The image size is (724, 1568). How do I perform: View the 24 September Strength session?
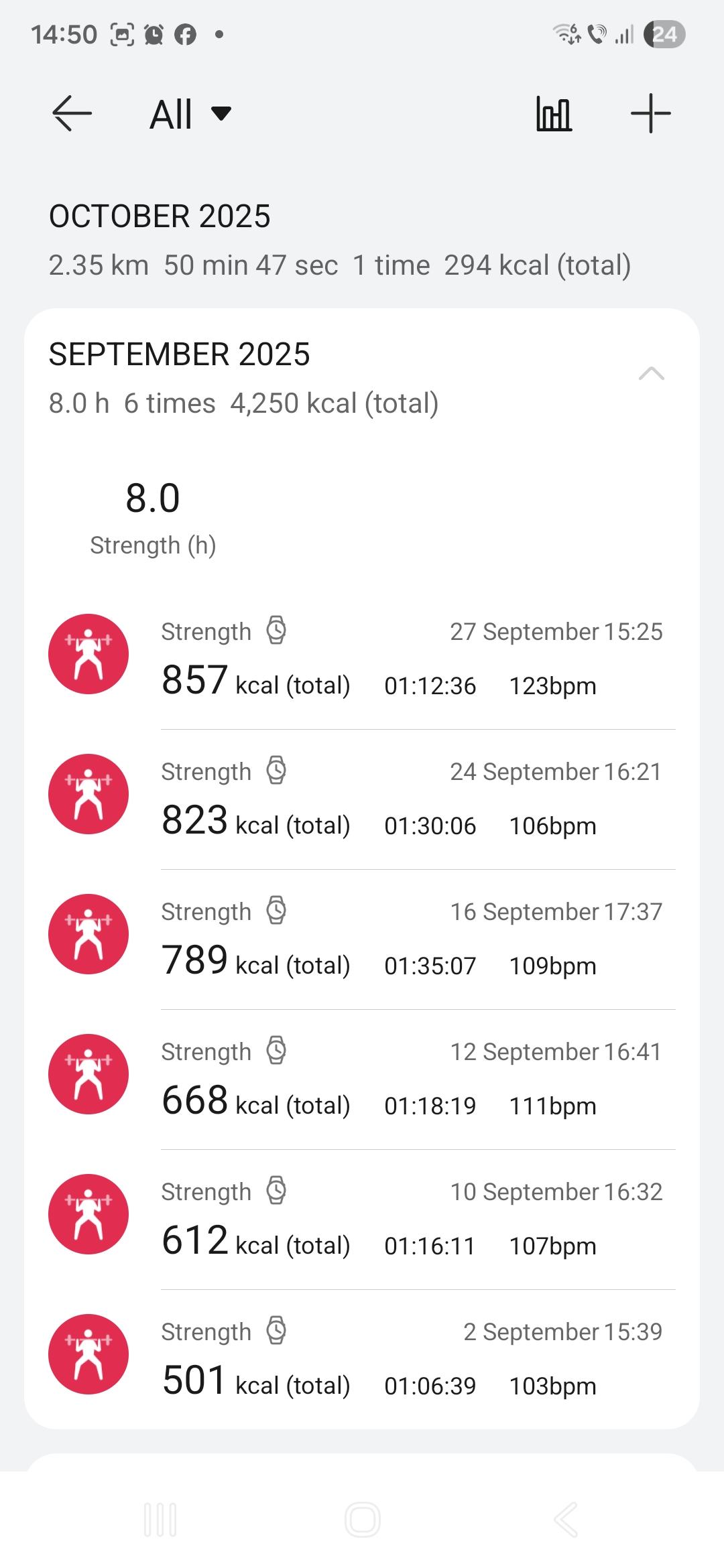point(412,799)
